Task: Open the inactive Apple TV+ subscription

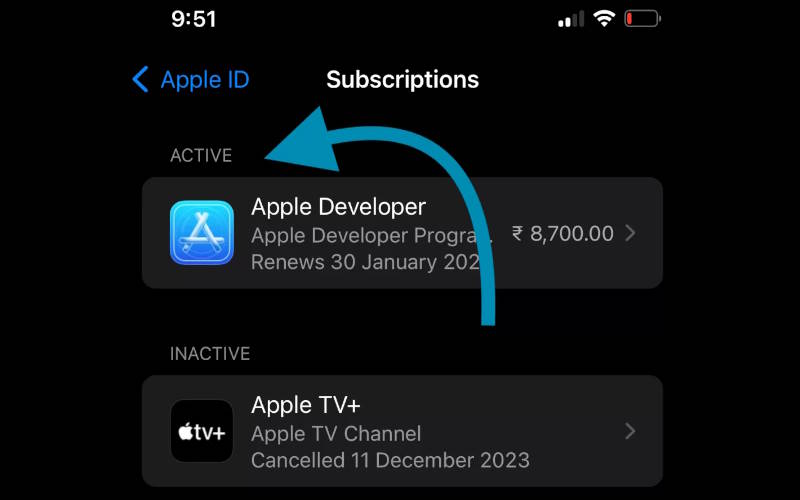Action: tap(400, 431)
